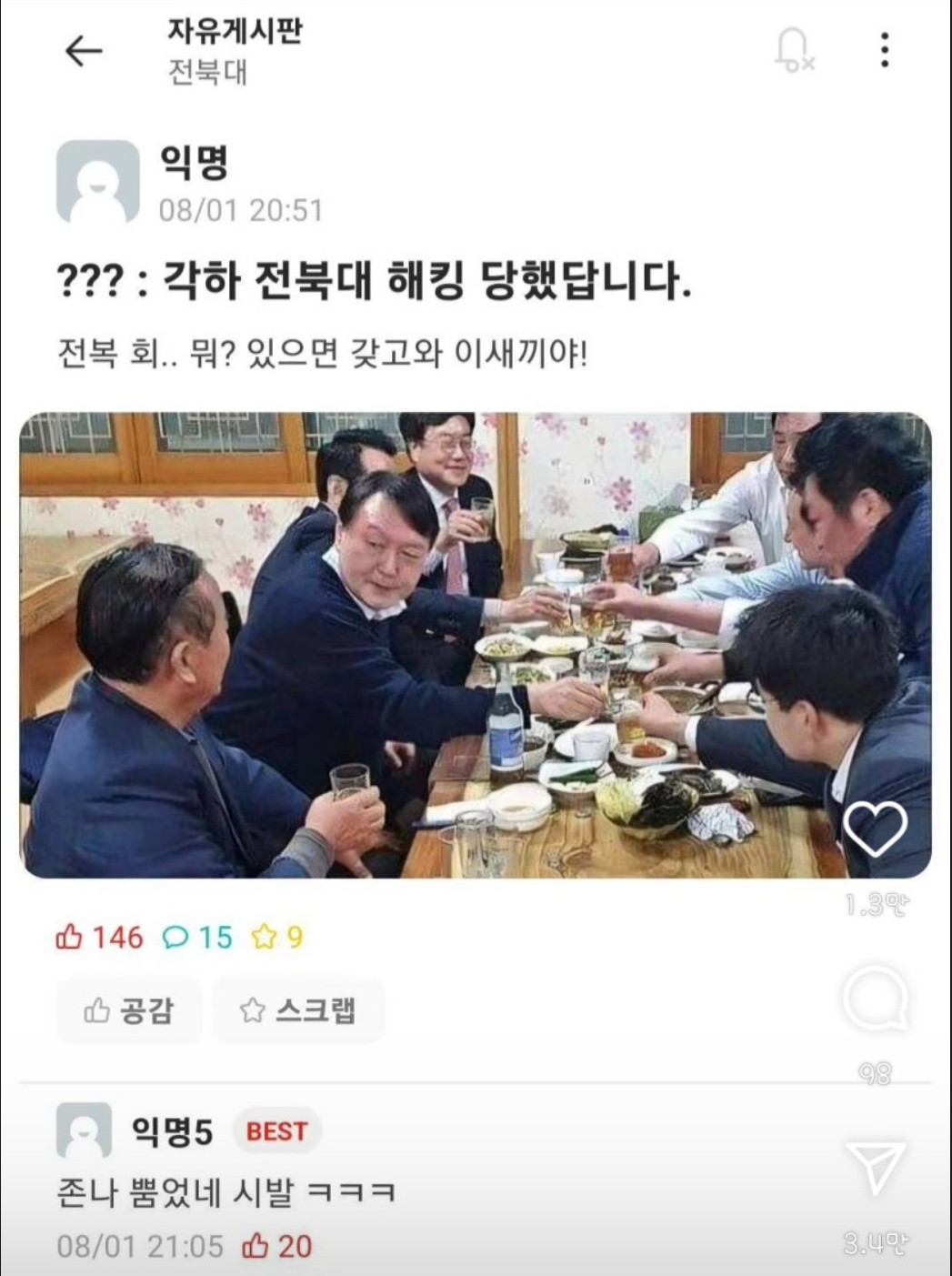Viewport: 952px width, 1276px height.
Task: Tap the 공감 like button
Action: [128, 1010]
